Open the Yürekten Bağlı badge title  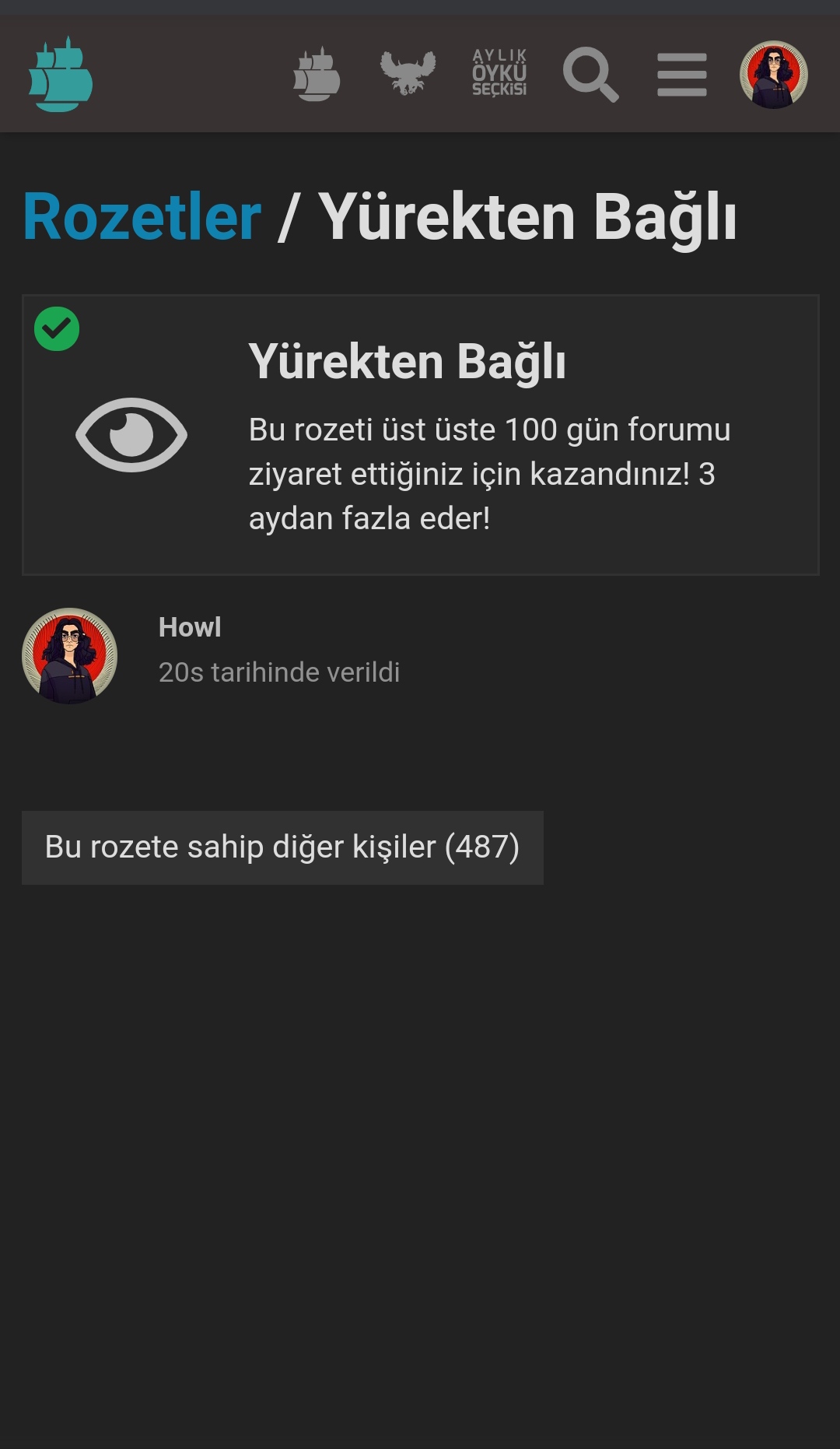pyautogui.click(x=407, y=362)
